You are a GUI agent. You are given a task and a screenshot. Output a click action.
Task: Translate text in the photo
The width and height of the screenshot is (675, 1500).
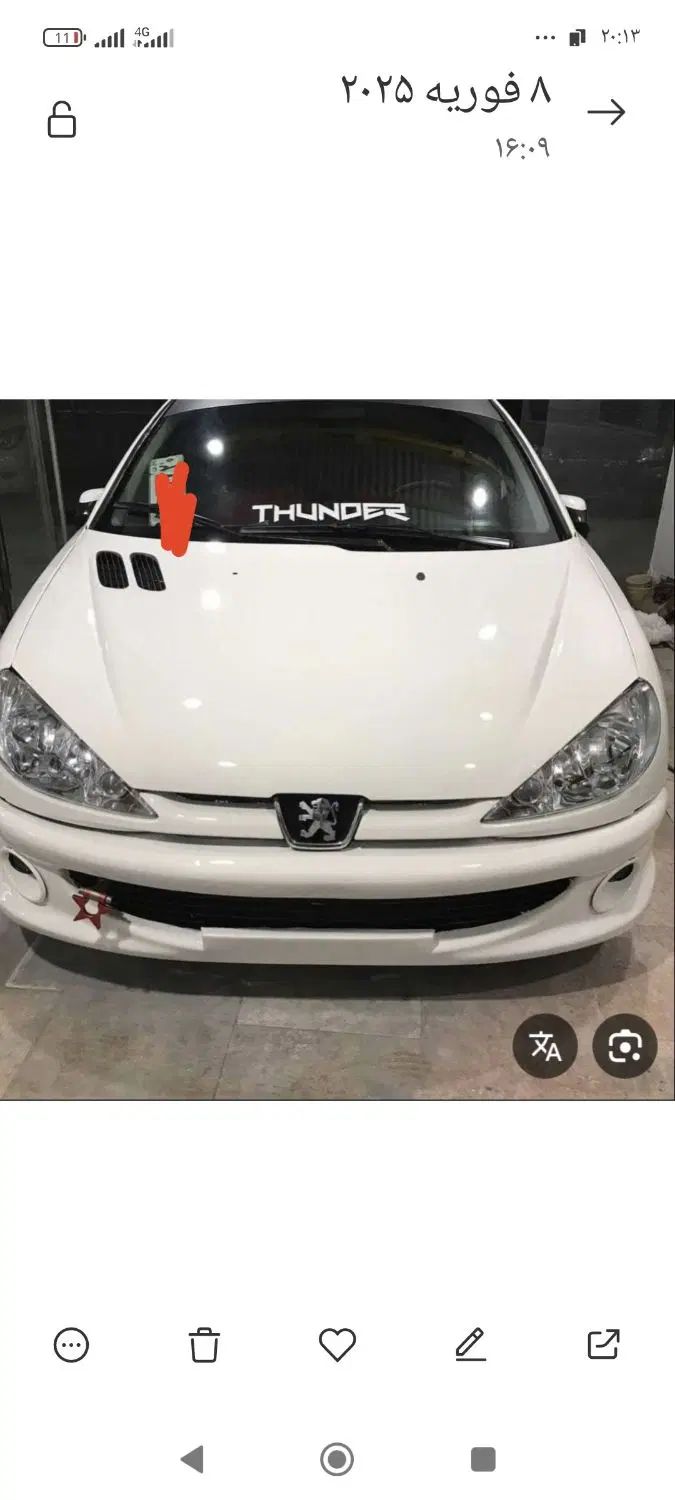pos(545,1047)
